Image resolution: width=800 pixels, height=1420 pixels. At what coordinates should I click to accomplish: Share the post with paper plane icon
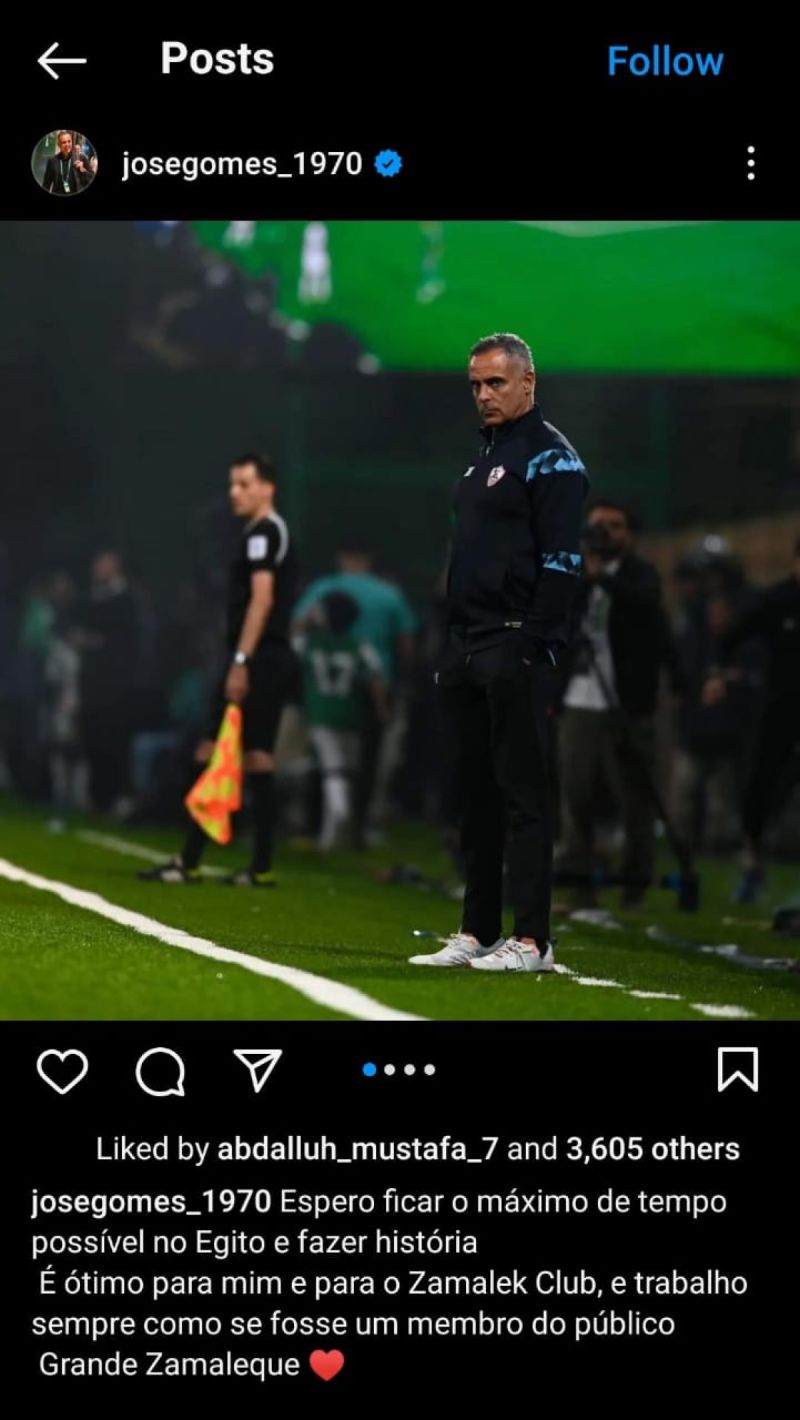point(258,1070)
